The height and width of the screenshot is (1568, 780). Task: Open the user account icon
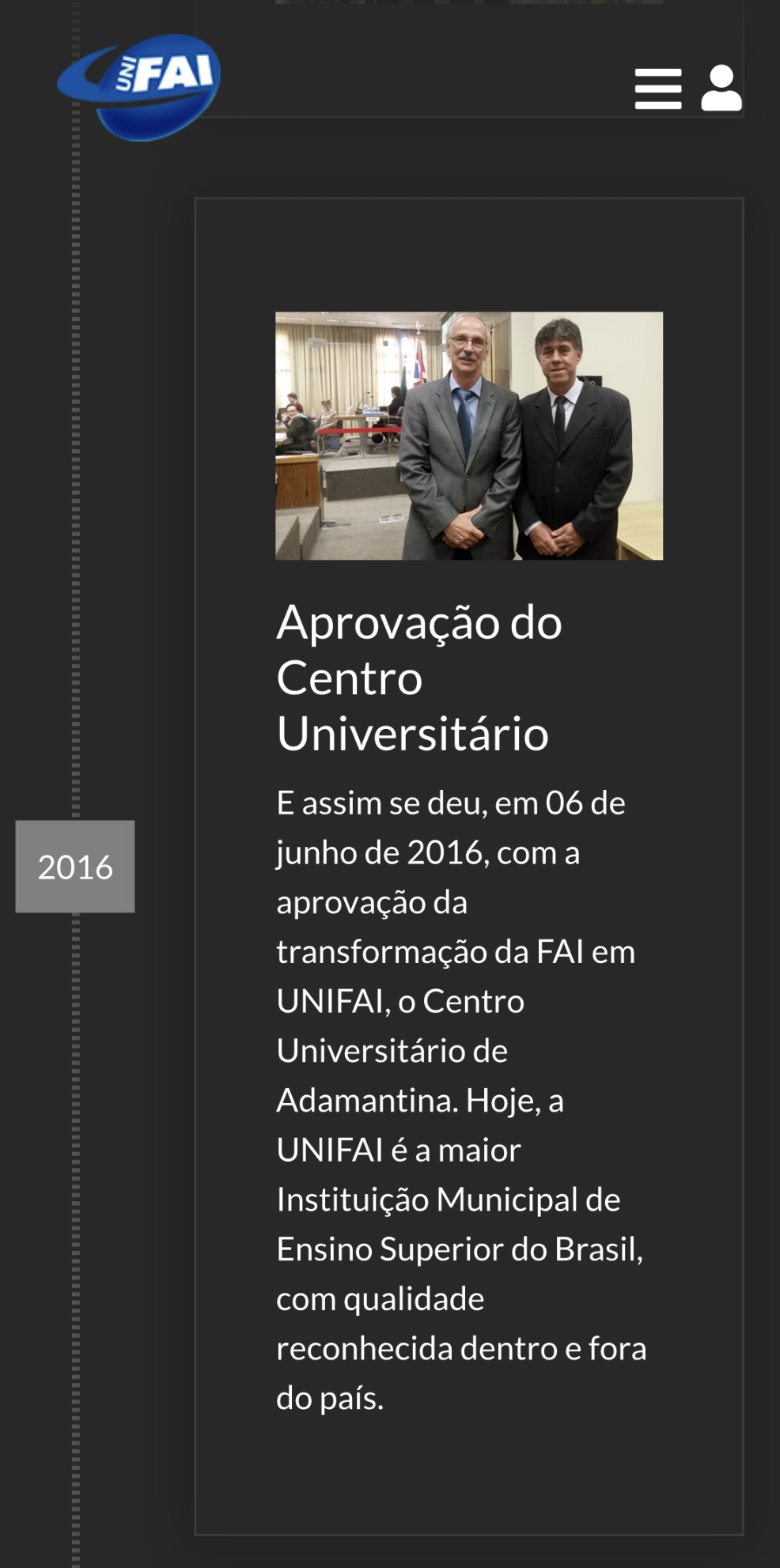[x=721, y=89]
